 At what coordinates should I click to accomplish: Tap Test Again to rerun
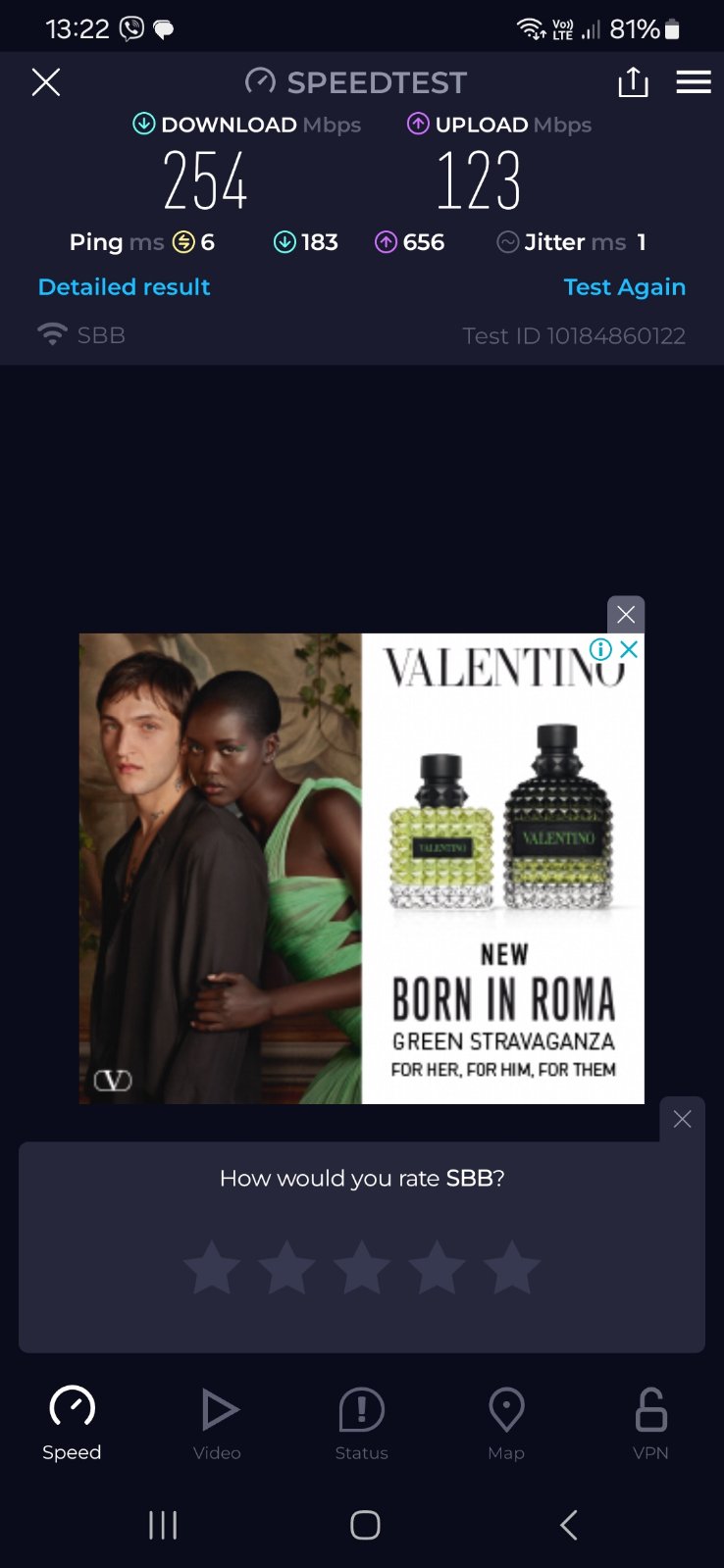[x=624, y=287]
